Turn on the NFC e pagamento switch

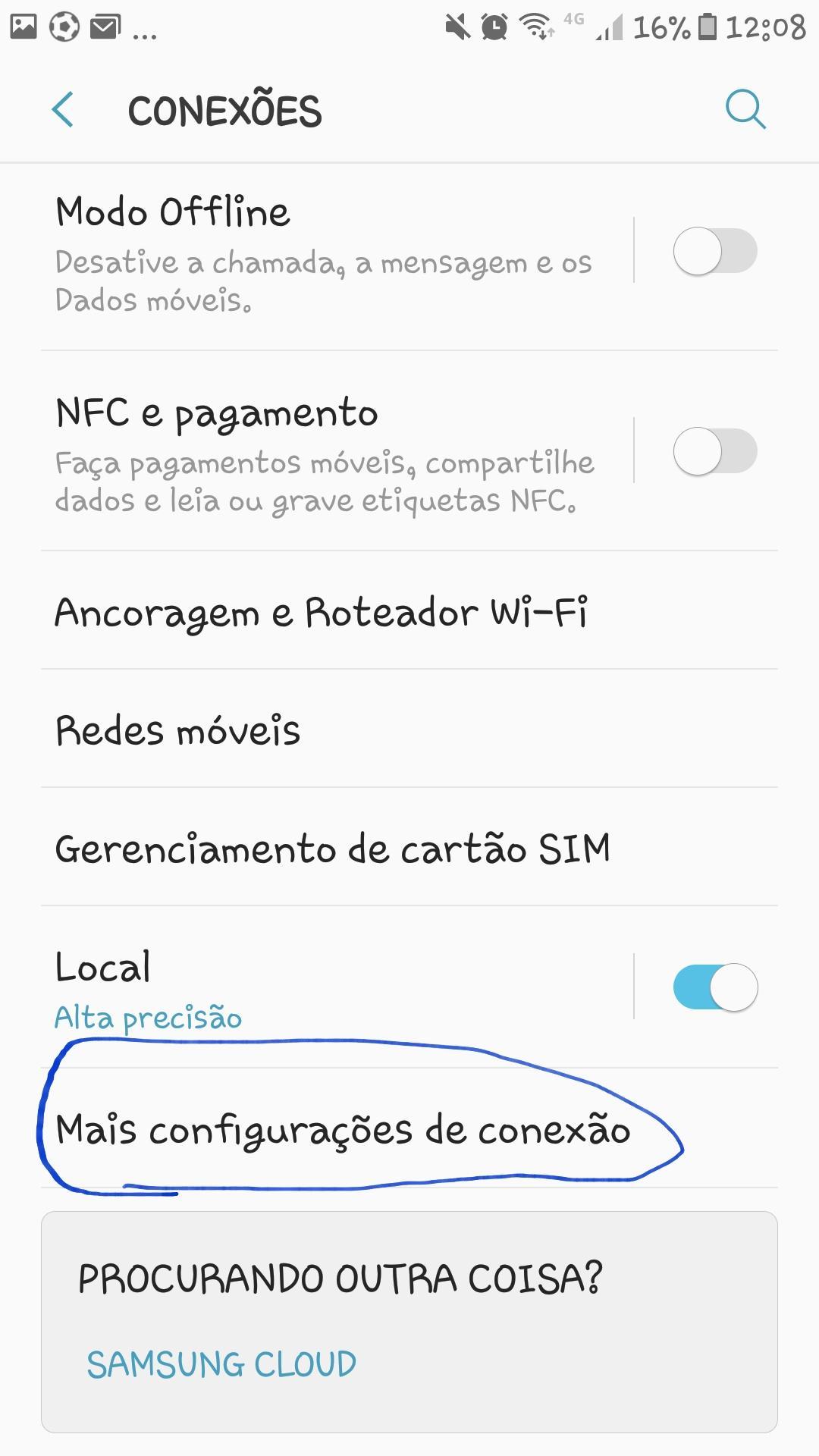pos(715,451)
